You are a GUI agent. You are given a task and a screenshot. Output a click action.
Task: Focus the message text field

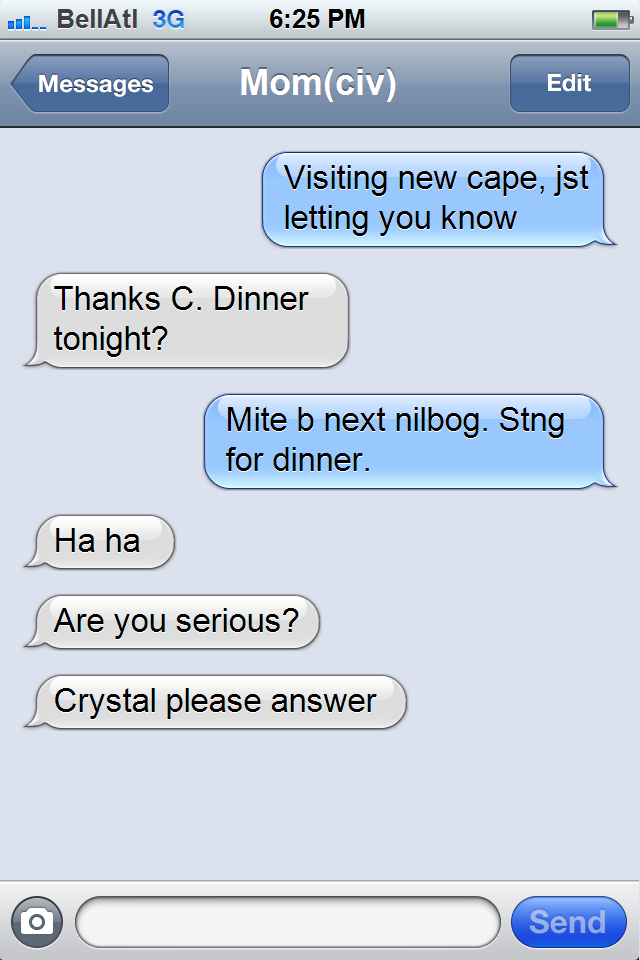287,921
